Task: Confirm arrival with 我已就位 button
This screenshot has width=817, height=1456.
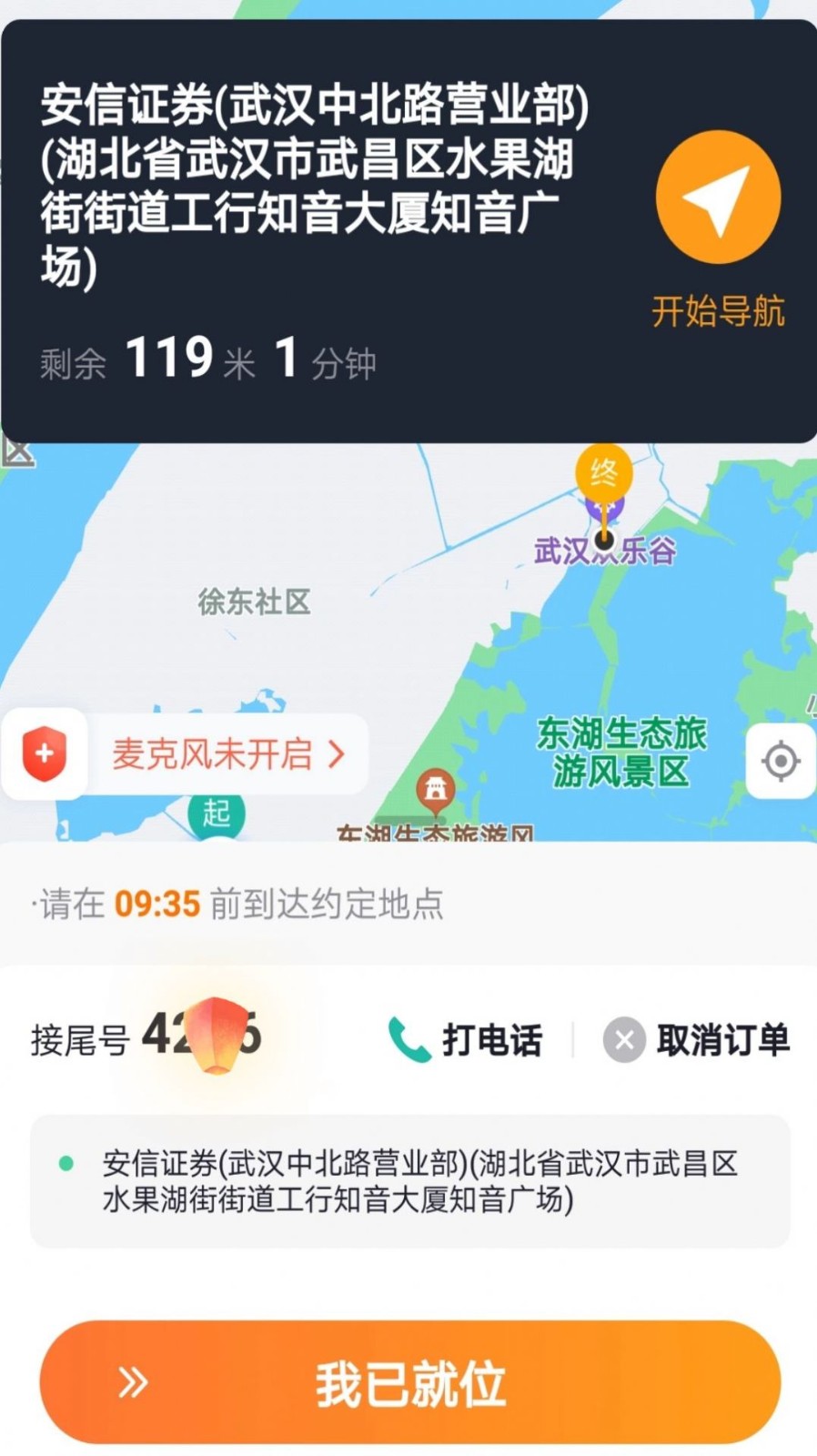Action: 409,1382
